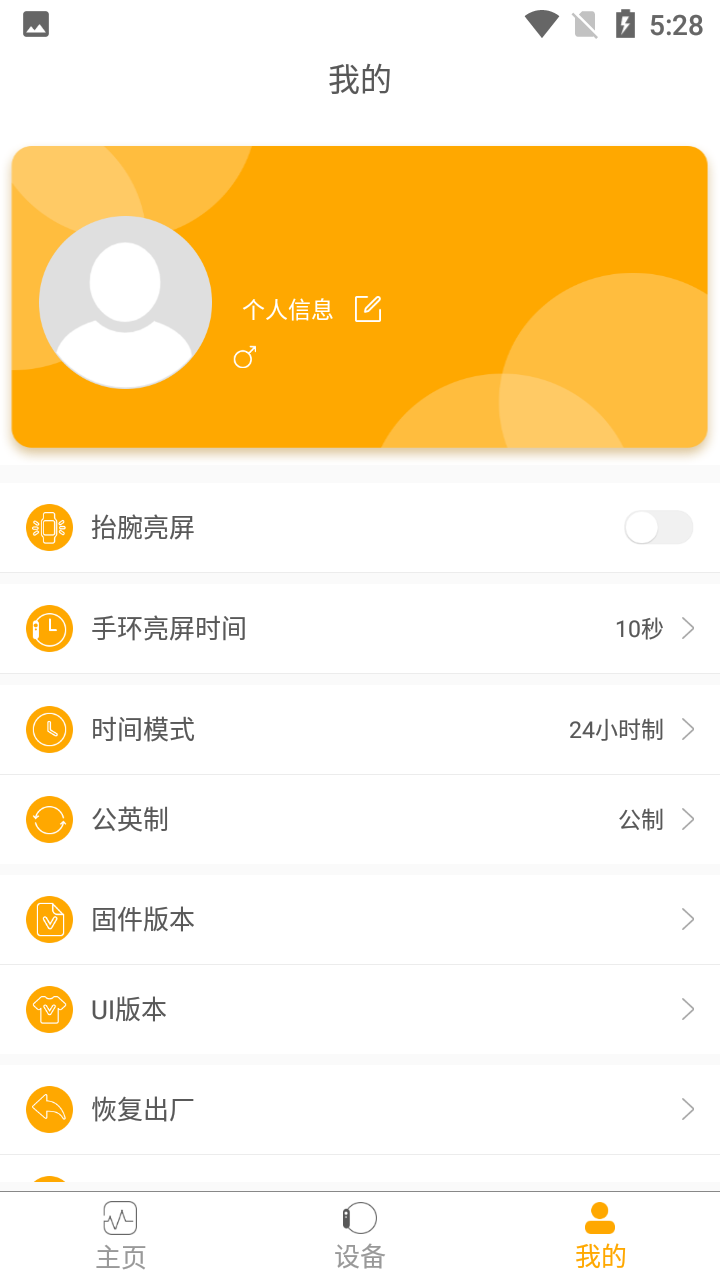Open 个人信息 personal information
This screenshot has height=1280, width=720.
click(289, 308)
